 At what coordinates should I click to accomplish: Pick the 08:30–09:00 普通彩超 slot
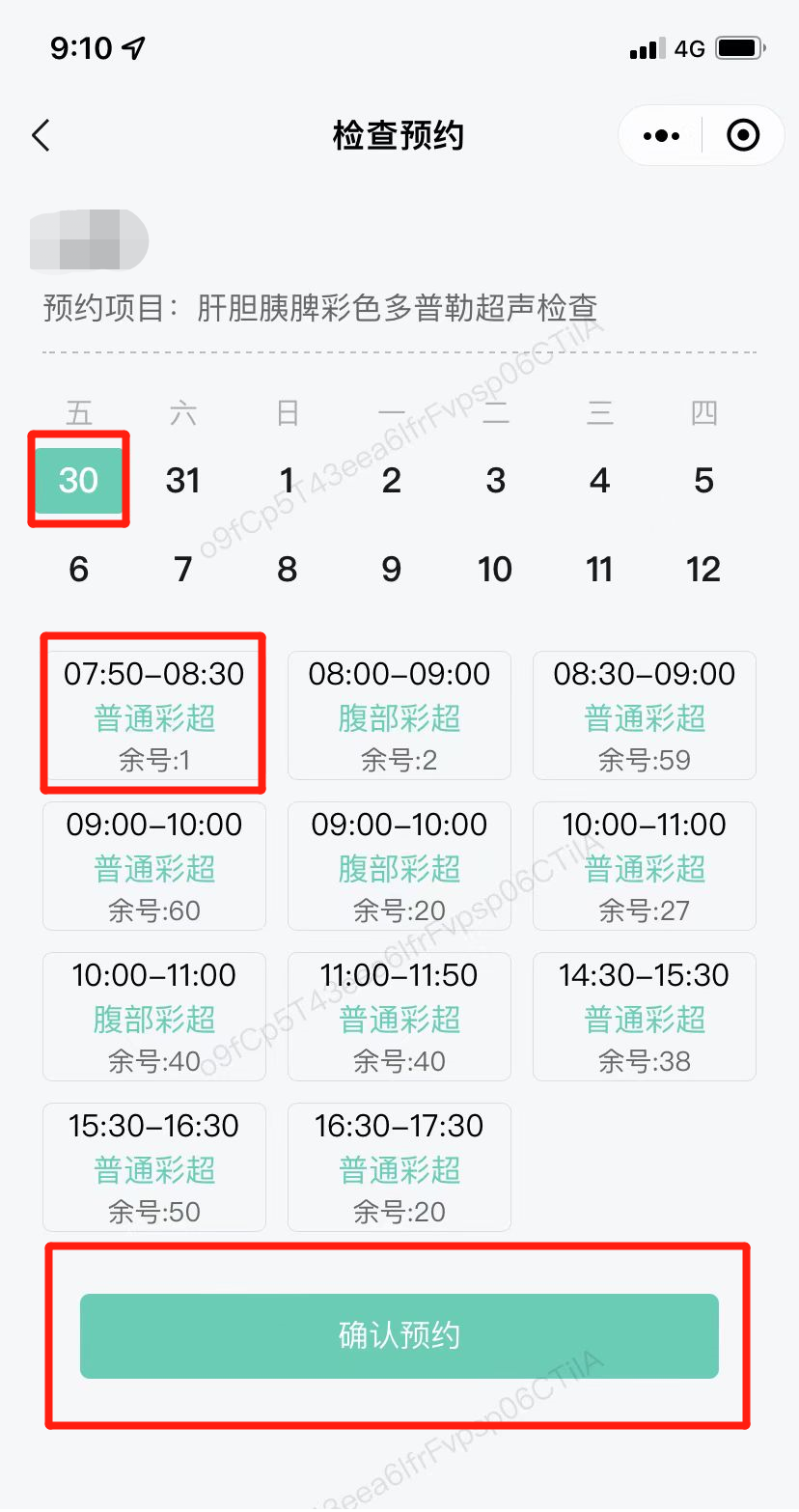(645, 715)
